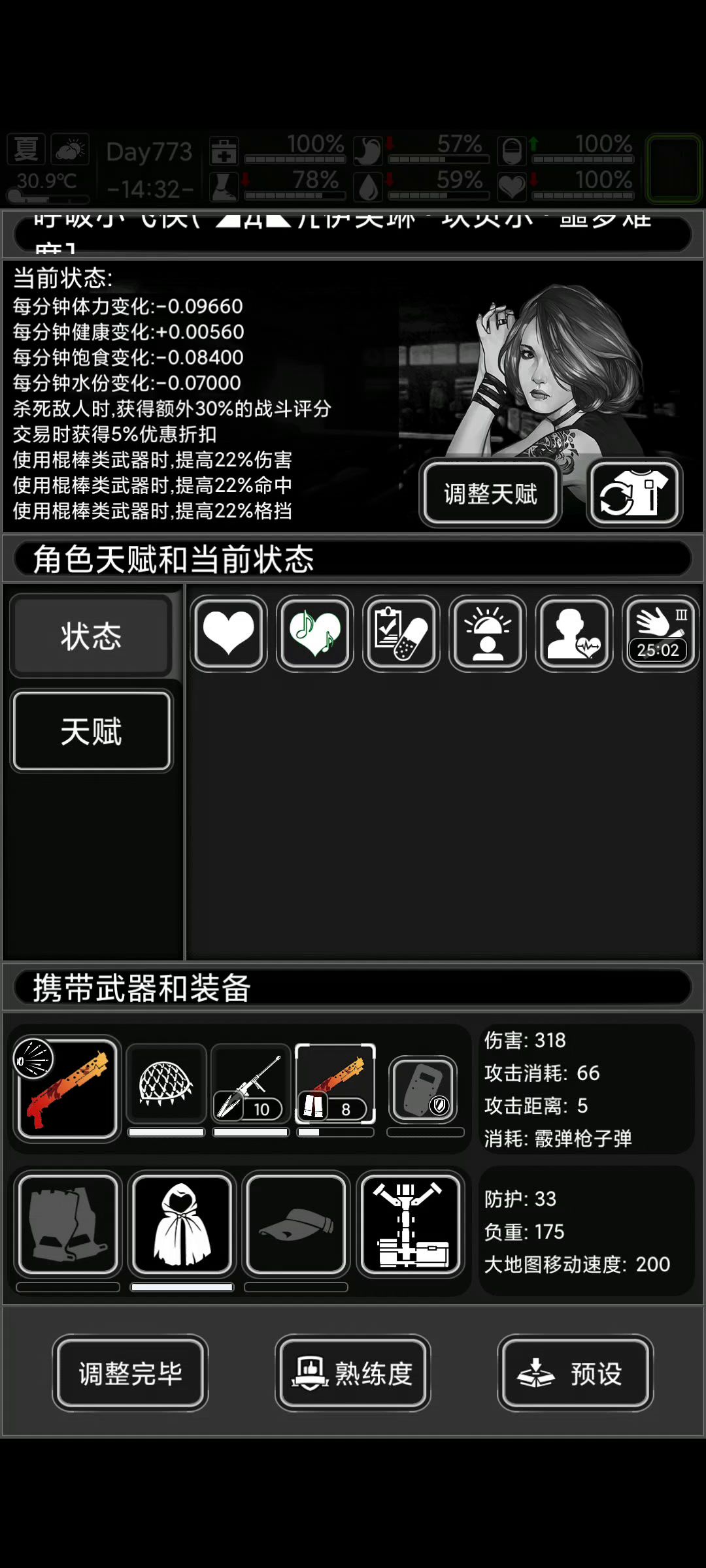Viewport: 706px width, 1568px height.
Task: Confirm with the 调整完毕 button
Action: (x=130, y=1373)
